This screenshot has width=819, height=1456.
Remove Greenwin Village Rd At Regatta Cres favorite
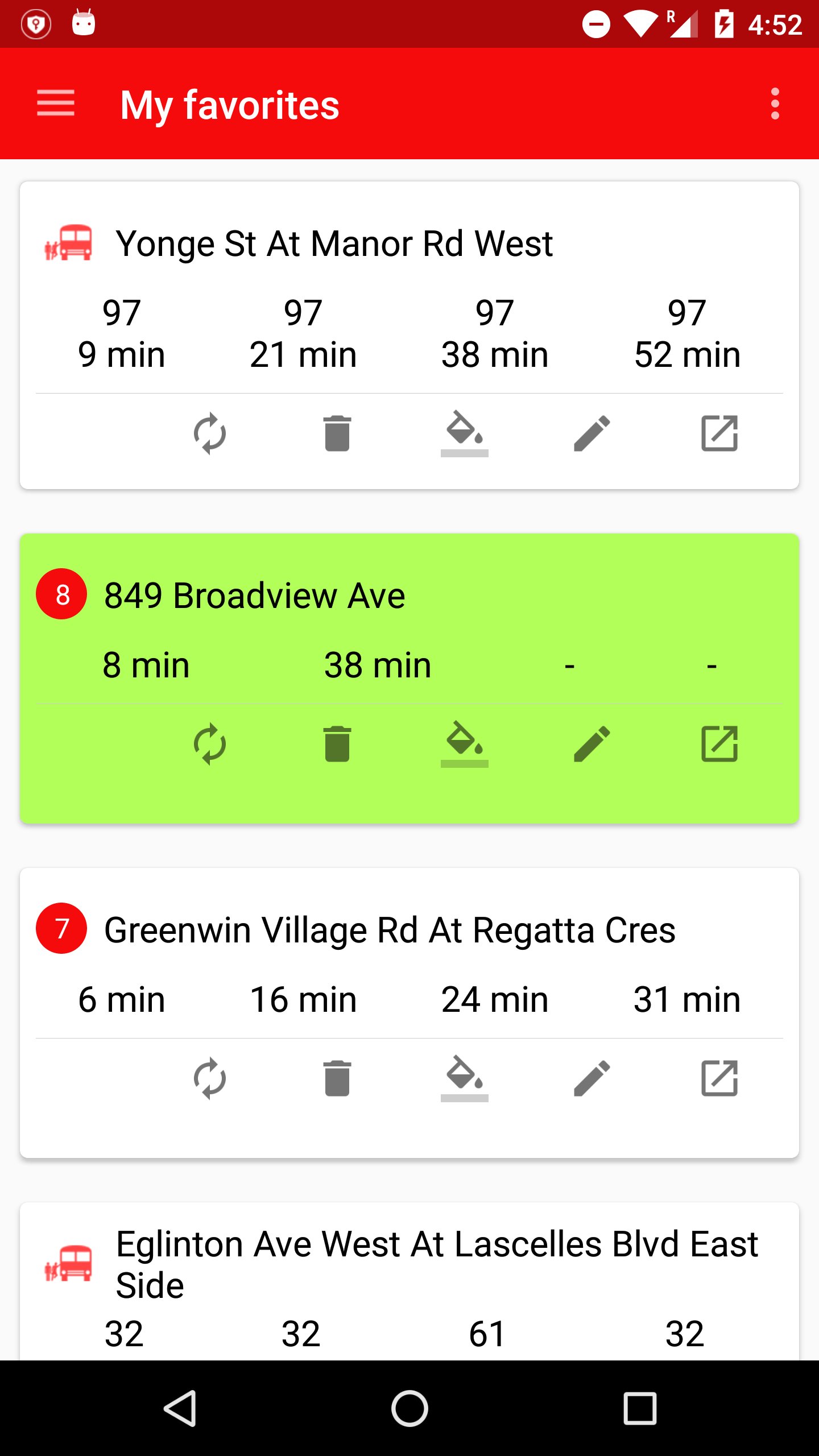point(337,1078)
